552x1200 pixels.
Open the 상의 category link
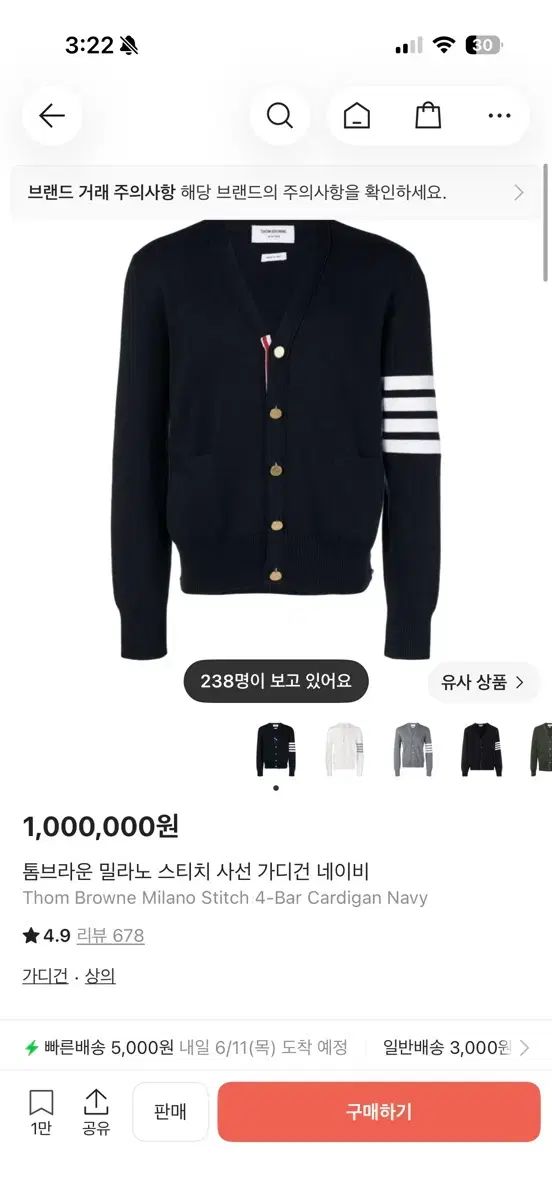tap(100, 977)
